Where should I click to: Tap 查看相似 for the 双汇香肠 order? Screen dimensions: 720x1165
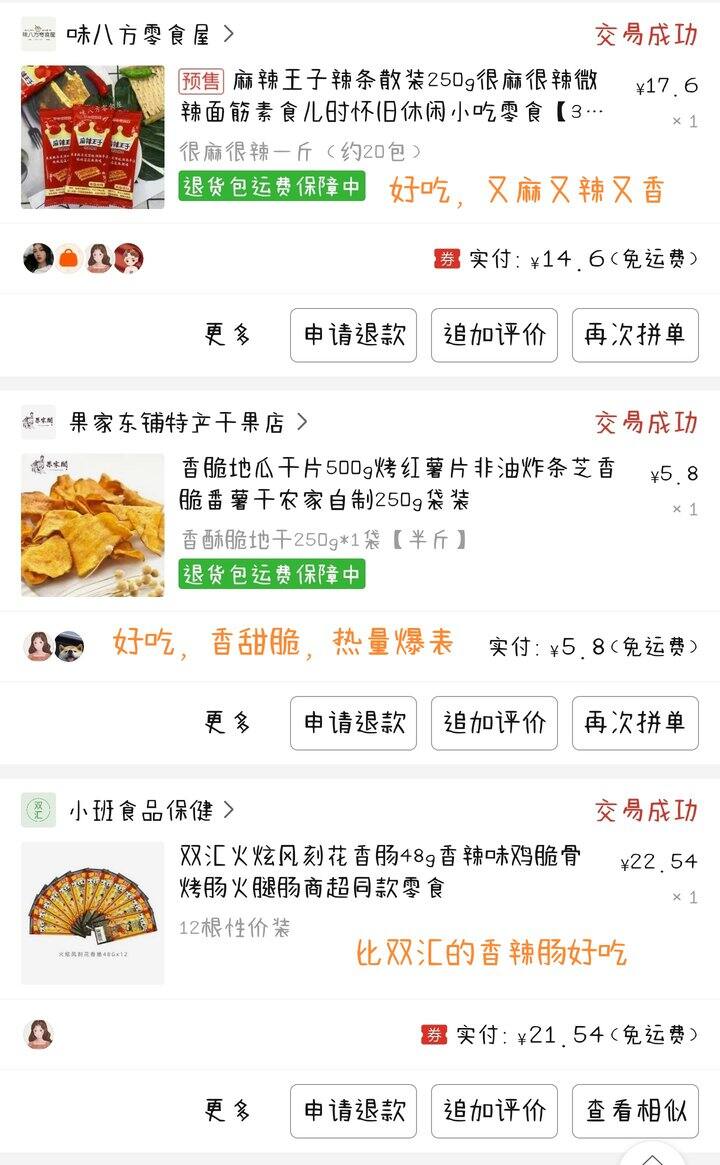click(x=635, y=1111)
